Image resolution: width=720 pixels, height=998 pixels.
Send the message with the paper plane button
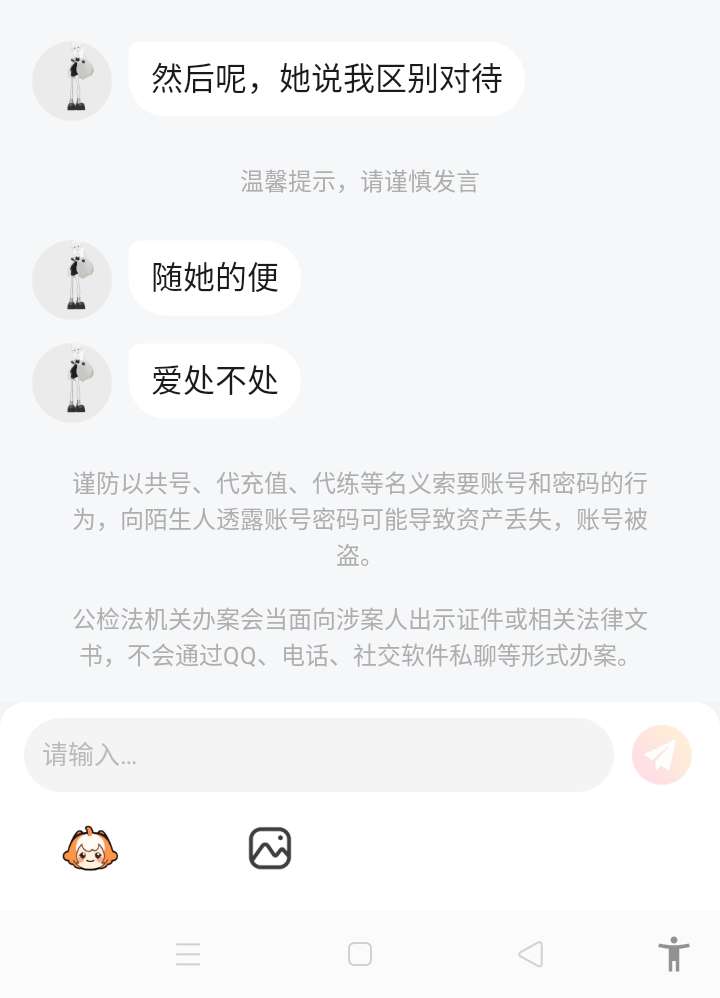[x=662, y=755]
